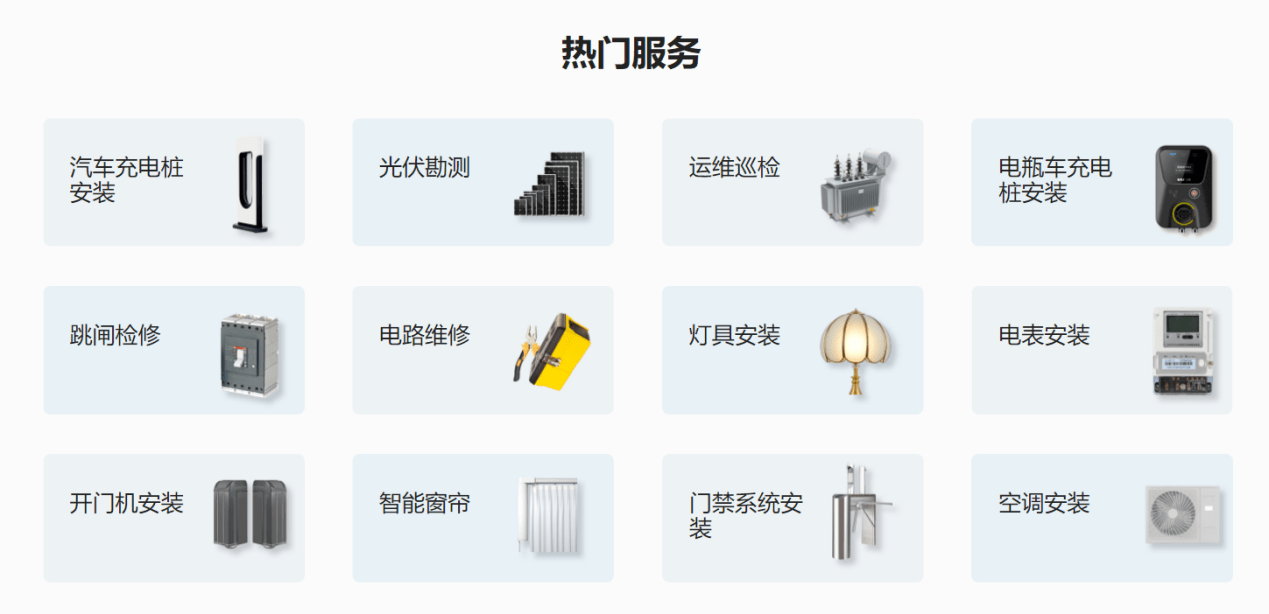Select 空调安装 service card
Image resolution: width=1269 pixels, height=614 pixels.
(x=1101, y=517)
